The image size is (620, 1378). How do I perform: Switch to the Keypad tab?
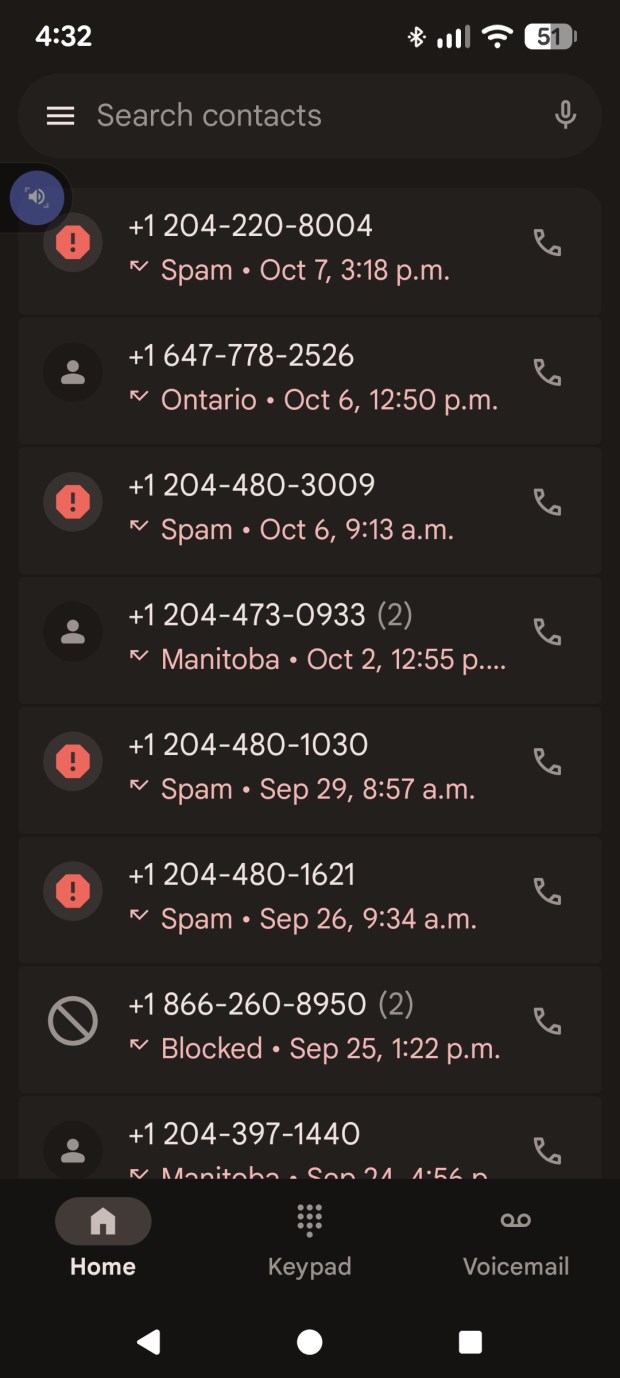309,1240
